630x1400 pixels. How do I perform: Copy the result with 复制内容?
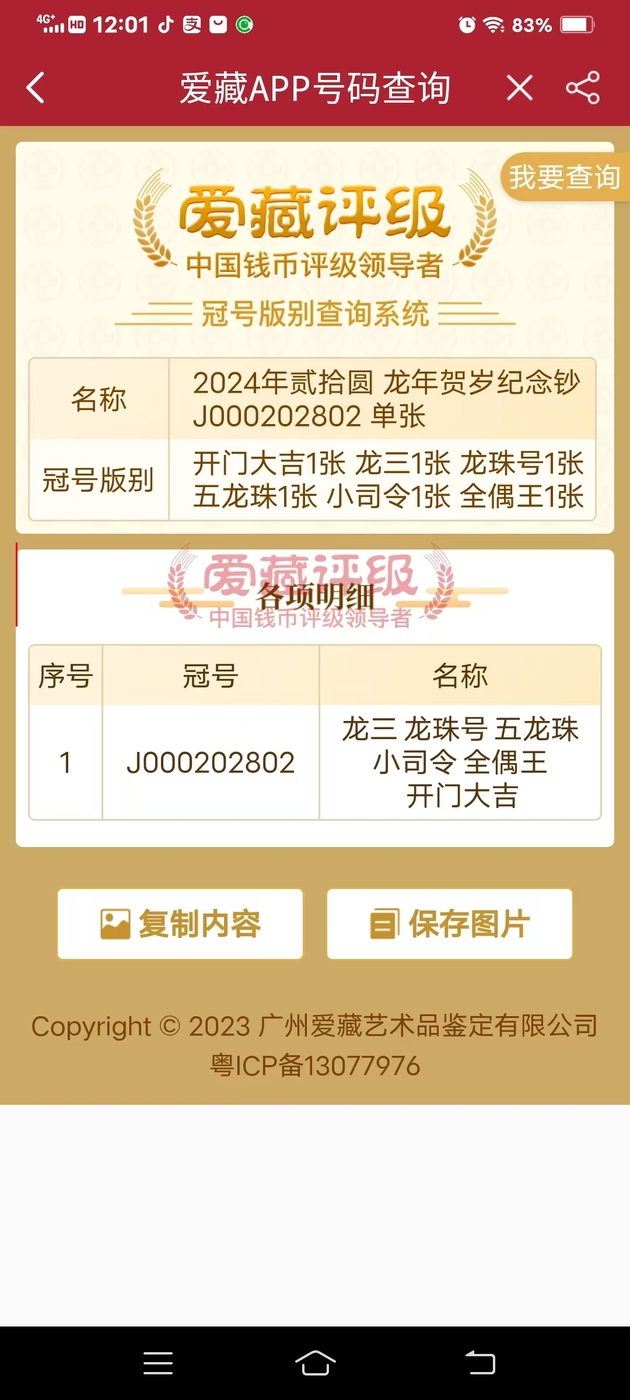(x=180, y=924)
